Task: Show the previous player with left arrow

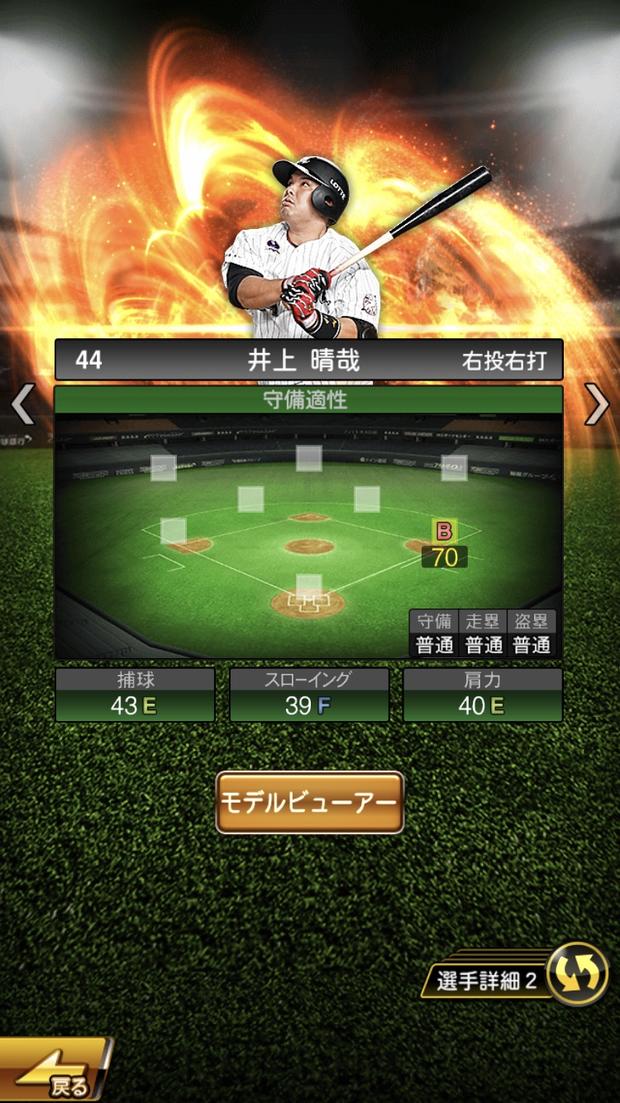Action: coord(23,404)
